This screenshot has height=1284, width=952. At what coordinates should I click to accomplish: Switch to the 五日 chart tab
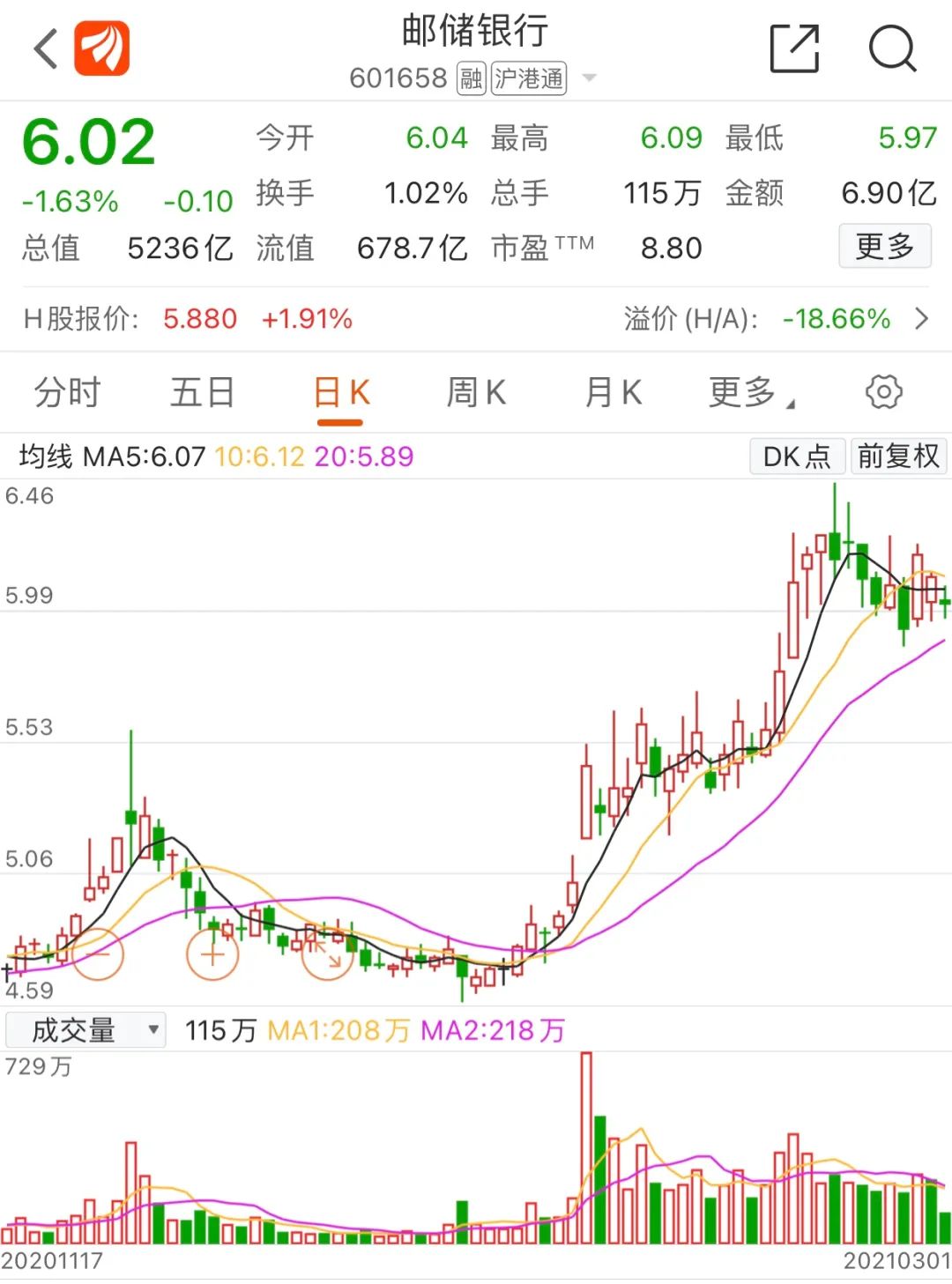pyautogui.click(x=202, y=393)
